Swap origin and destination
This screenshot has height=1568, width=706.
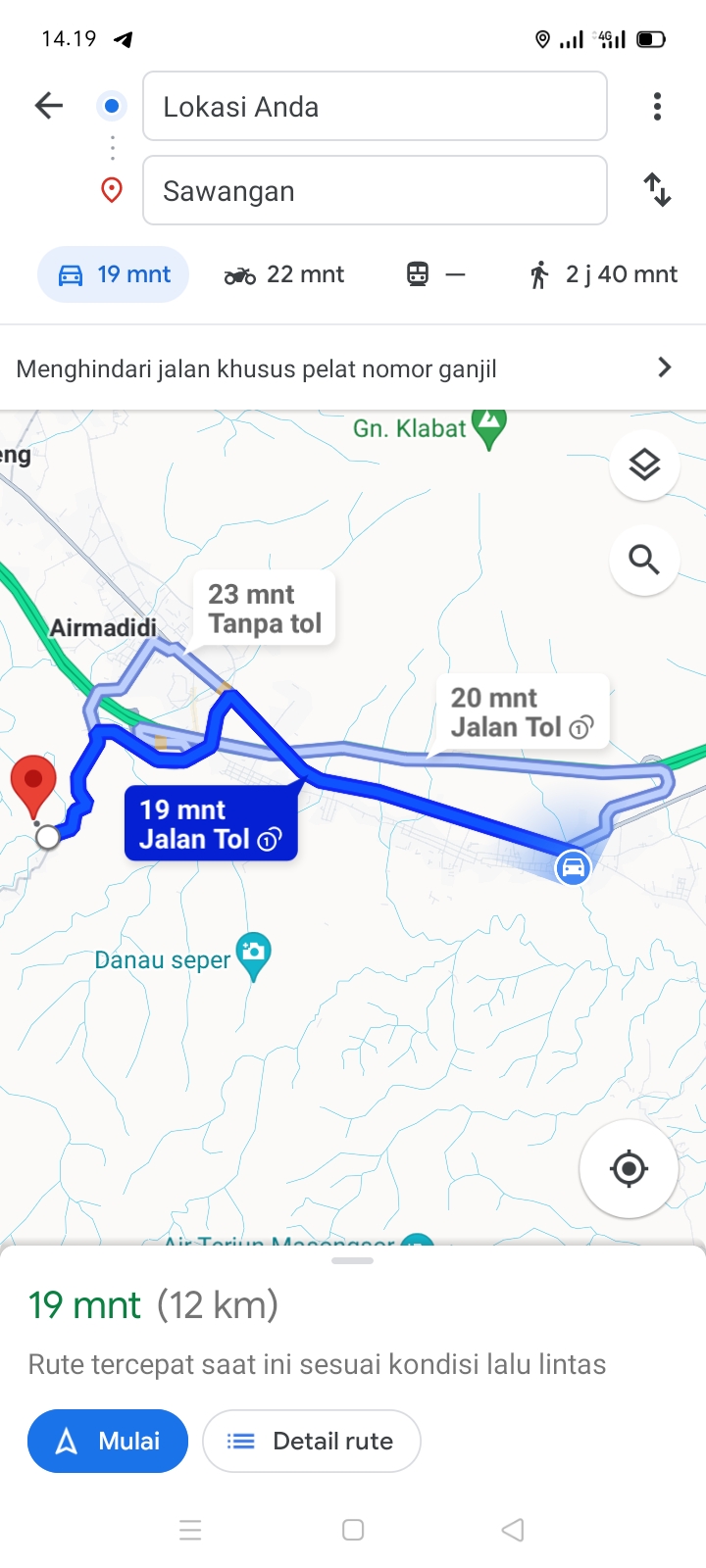pos(657,189)
